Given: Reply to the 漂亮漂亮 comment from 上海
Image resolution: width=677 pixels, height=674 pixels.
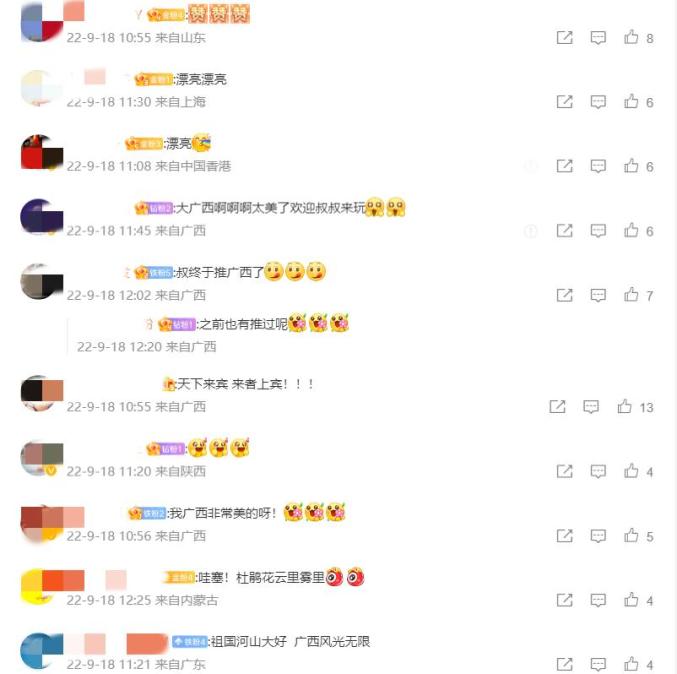Looking at the screenshot, I should coord(598,102).
